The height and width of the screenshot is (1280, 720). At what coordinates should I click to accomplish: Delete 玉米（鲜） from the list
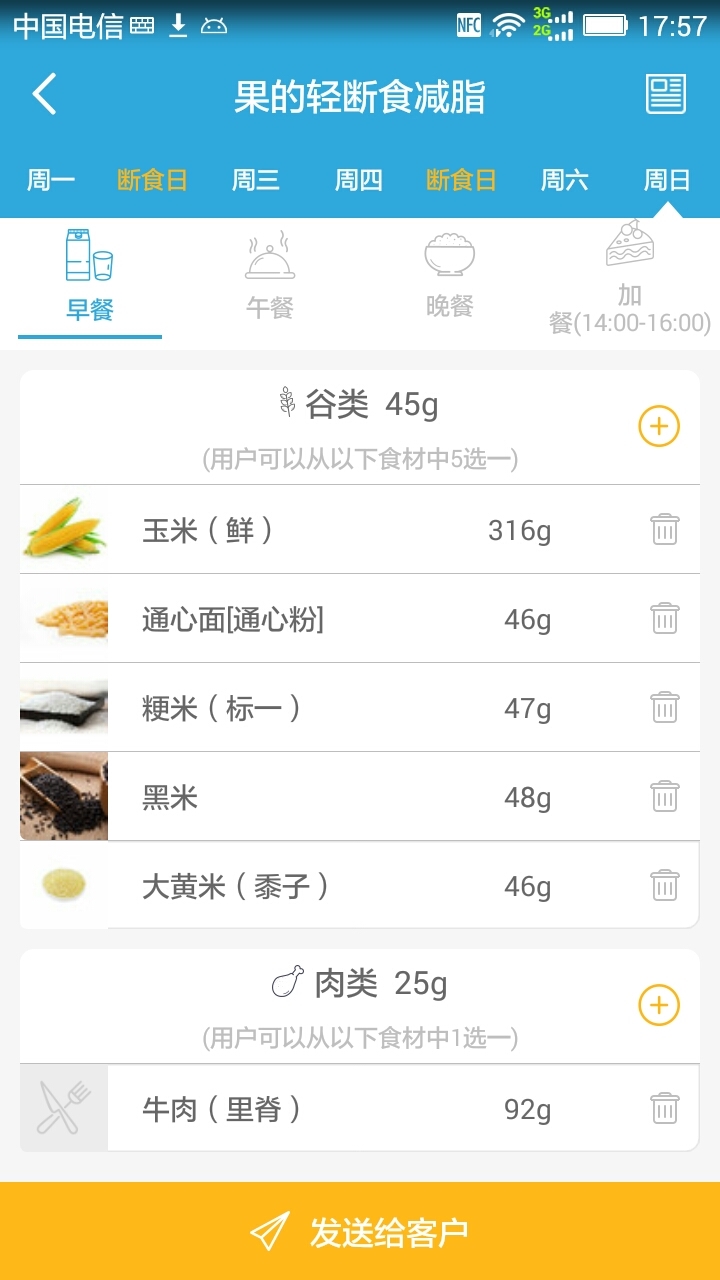point(665,529)
